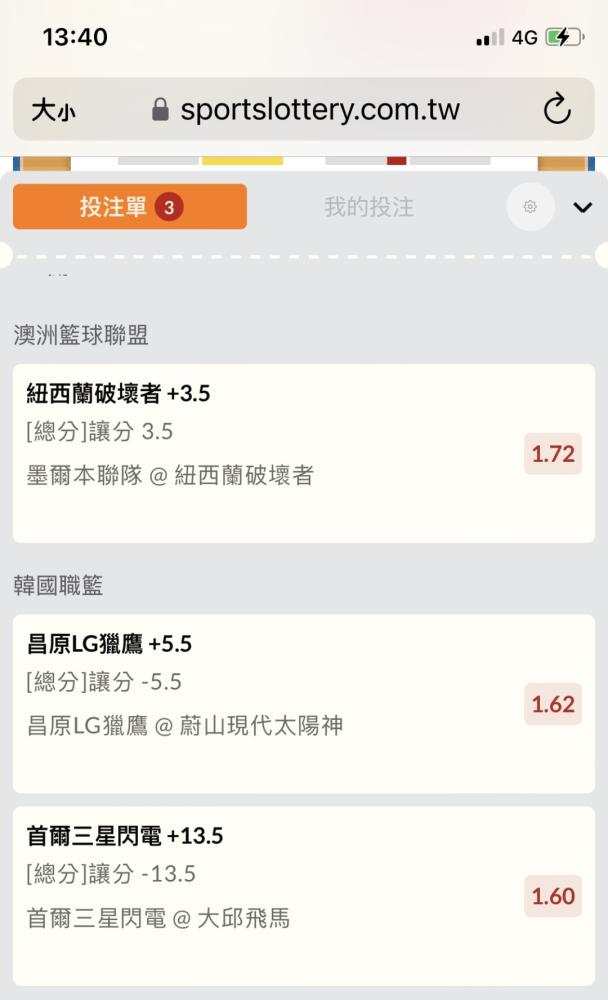Collapse the bet slip with the chevron

coord(582,207)
